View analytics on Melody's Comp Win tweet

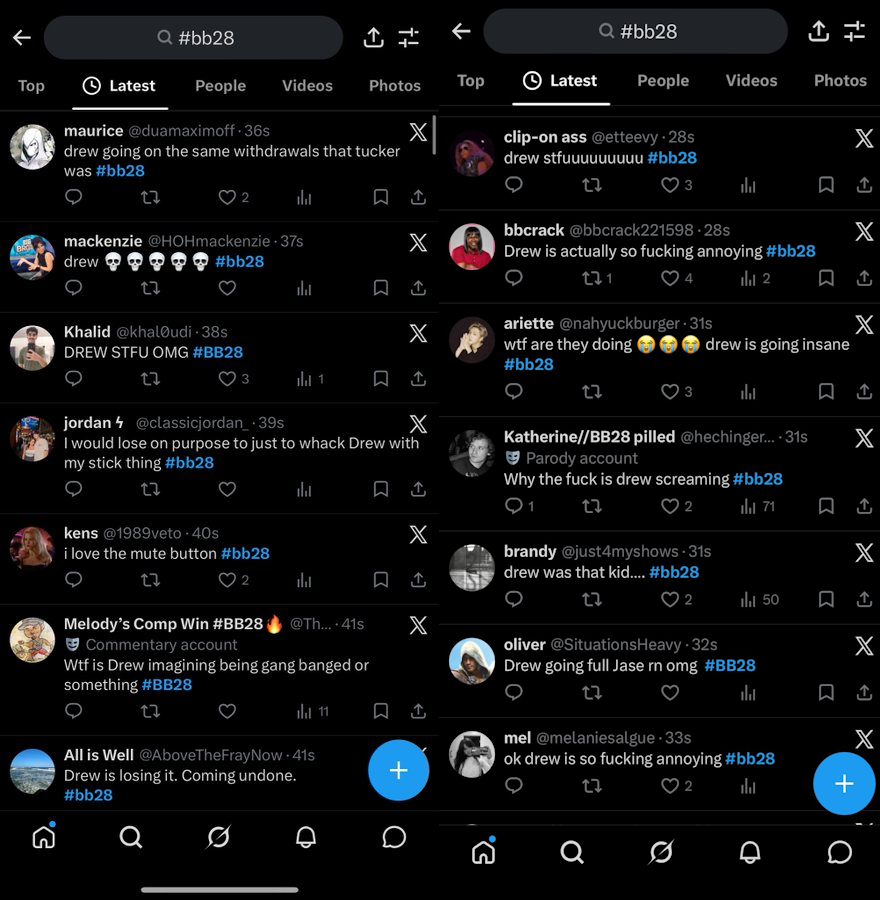pyautogui.click(x=312, y=712)
